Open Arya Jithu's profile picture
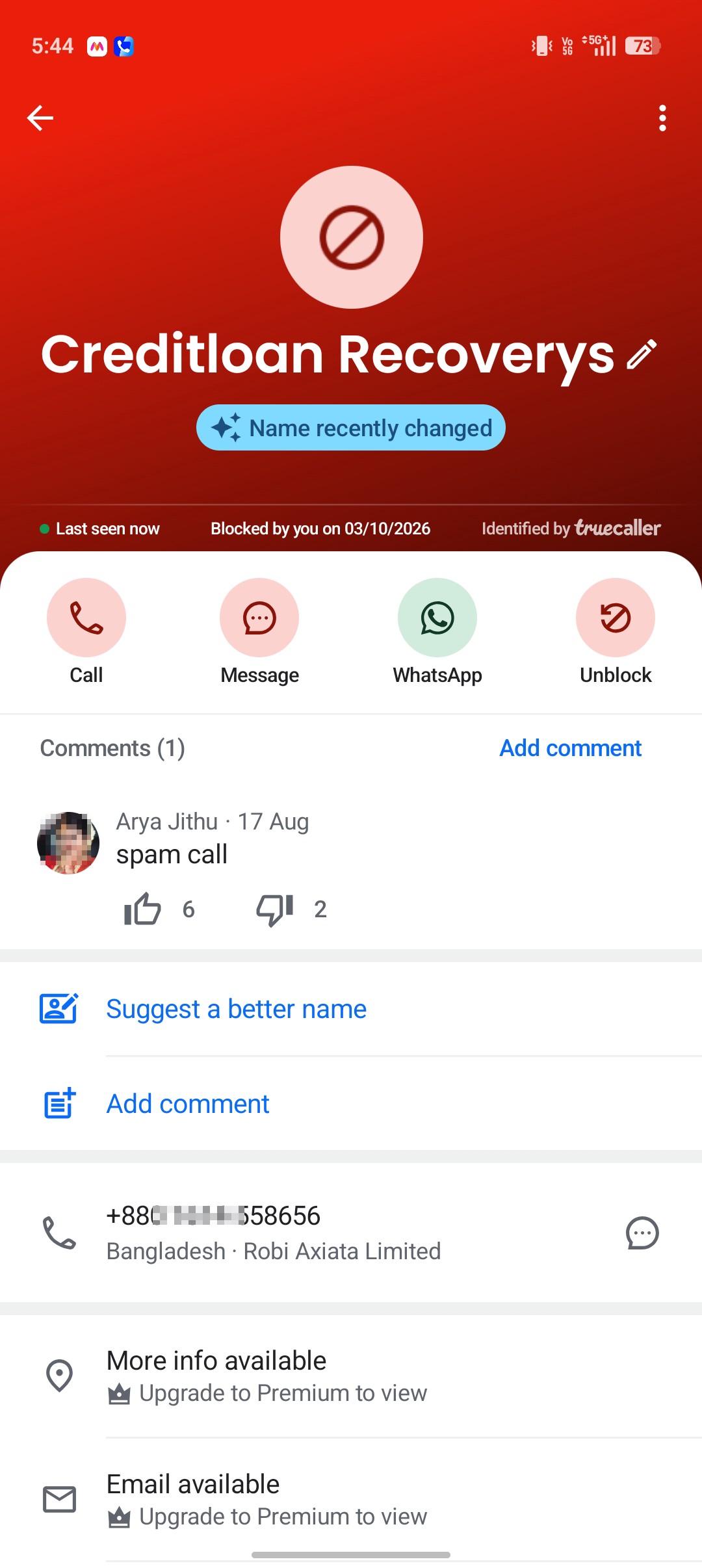The height and width of the screenshot is (1568, 702). click(68, 843)
